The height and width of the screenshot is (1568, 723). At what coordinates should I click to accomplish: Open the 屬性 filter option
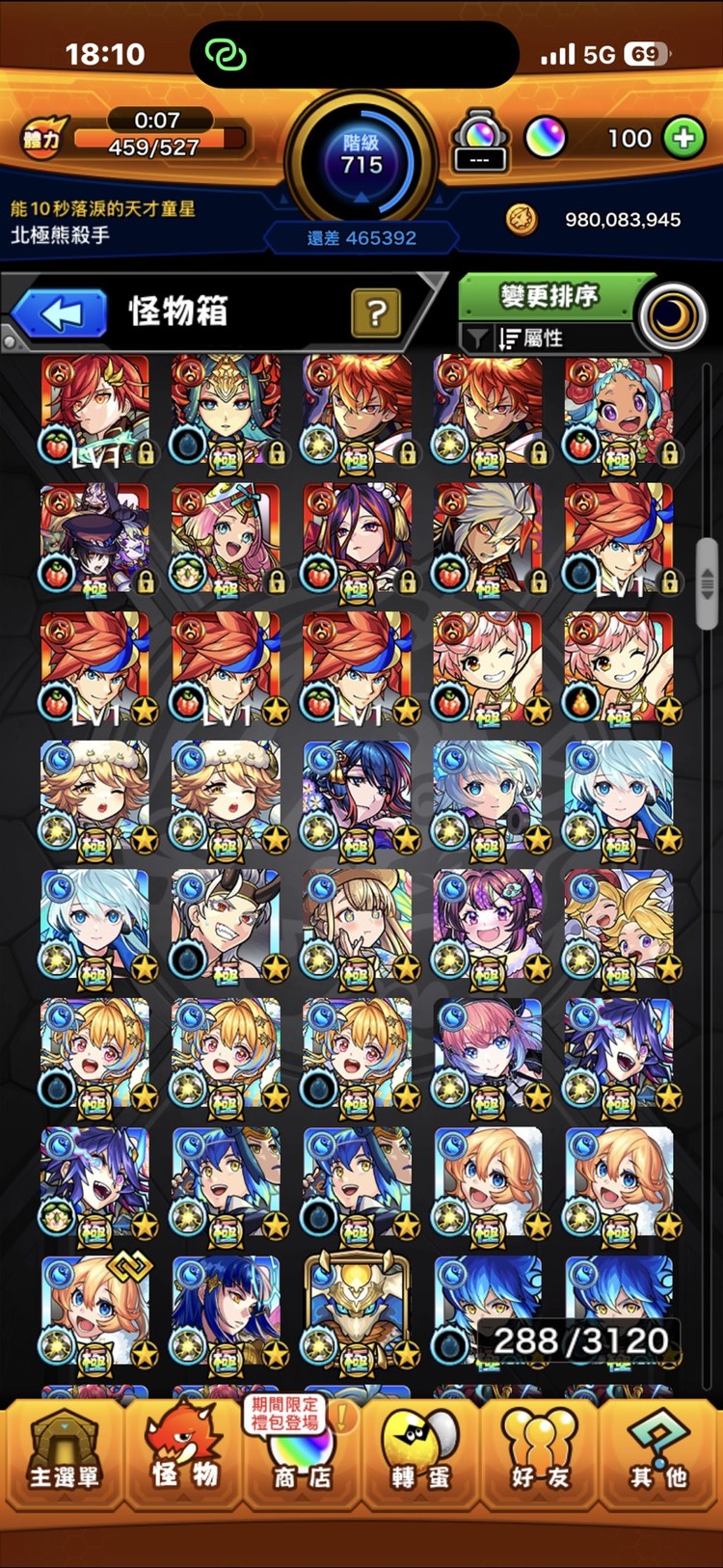(x=543, y=338)
